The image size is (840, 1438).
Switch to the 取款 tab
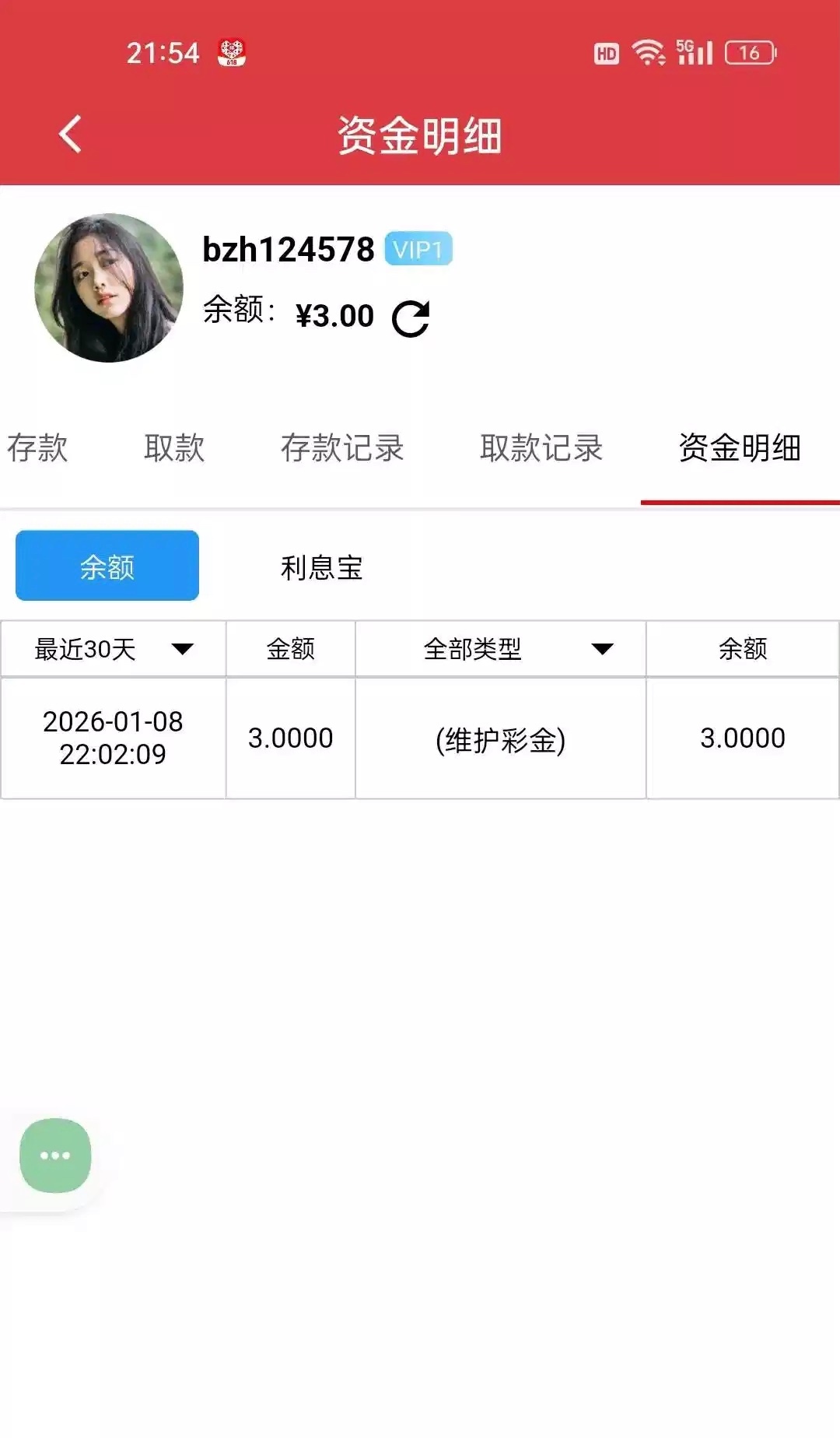(174, 448)
